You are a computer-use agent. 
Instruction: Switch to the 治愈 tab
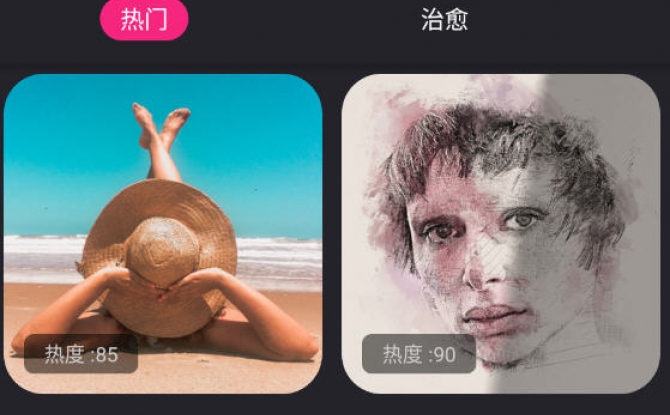point(444,21)
